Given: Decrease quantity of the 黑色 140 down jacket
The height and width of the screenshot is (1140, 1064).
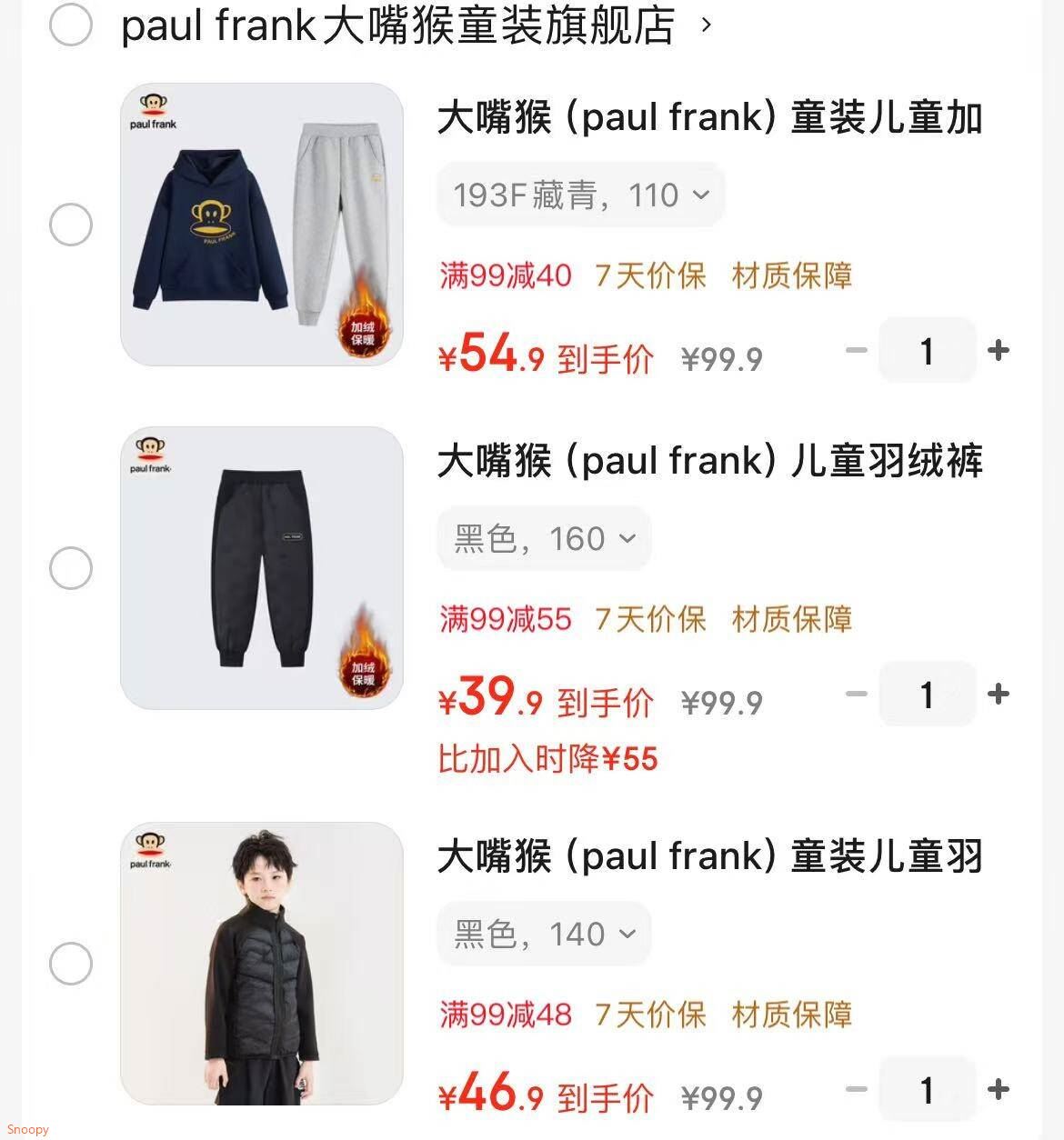Looking at the screenshot, I should (856, 1089).
